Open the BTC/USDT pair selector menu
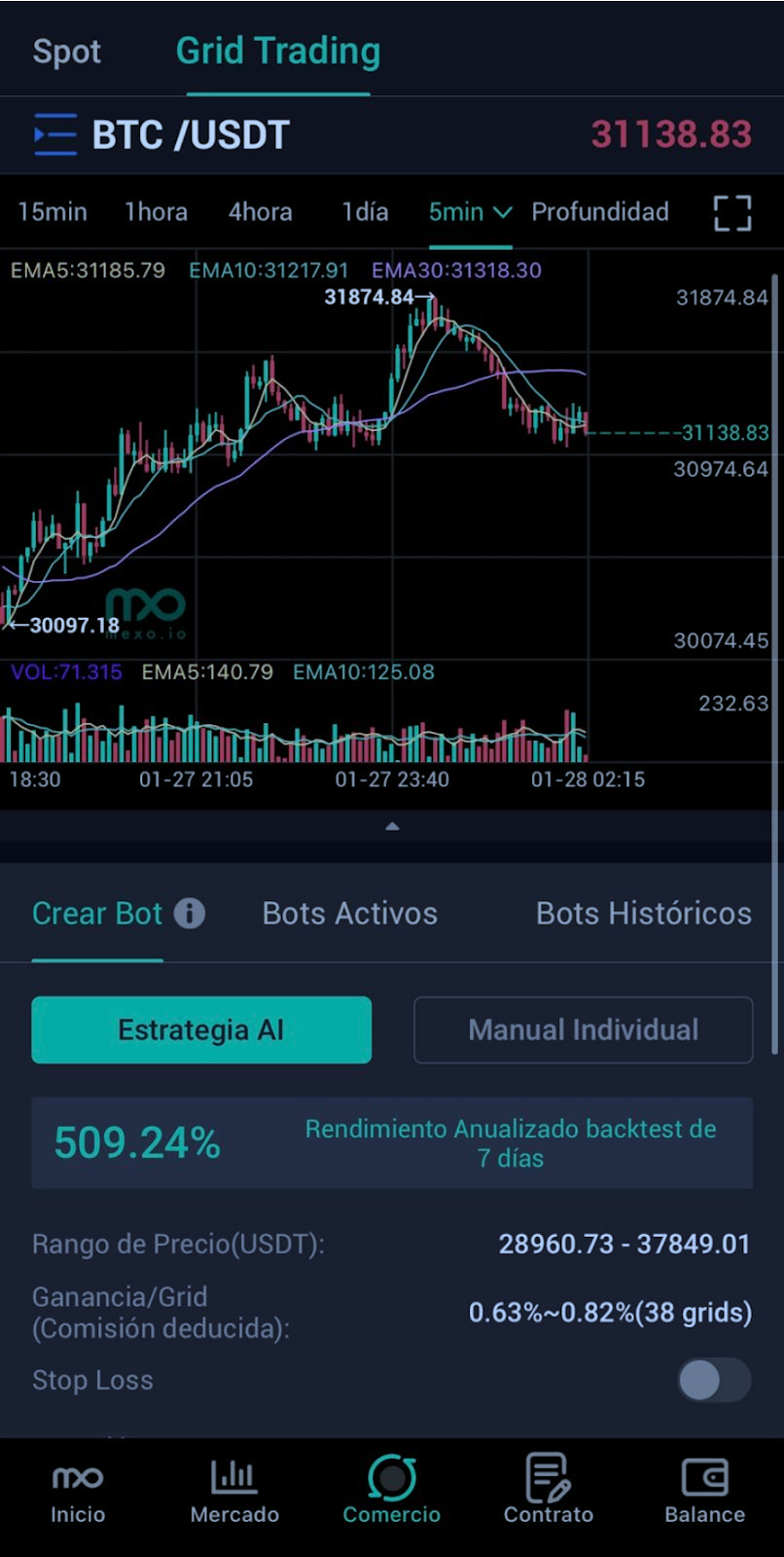 click(55, 134)
